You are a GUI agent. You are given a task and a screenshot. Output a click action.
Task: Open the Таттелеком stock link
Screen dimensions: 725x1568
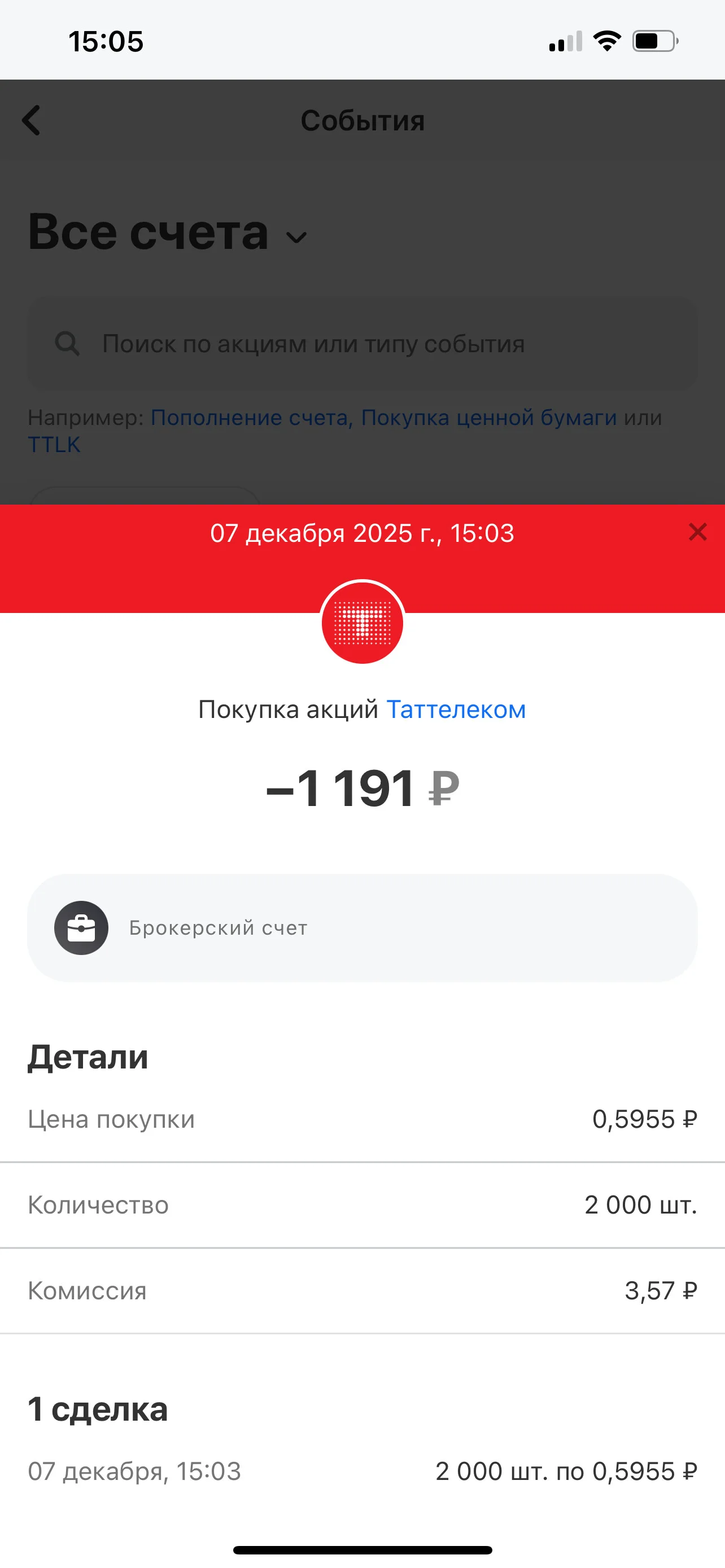pos(456,709)
